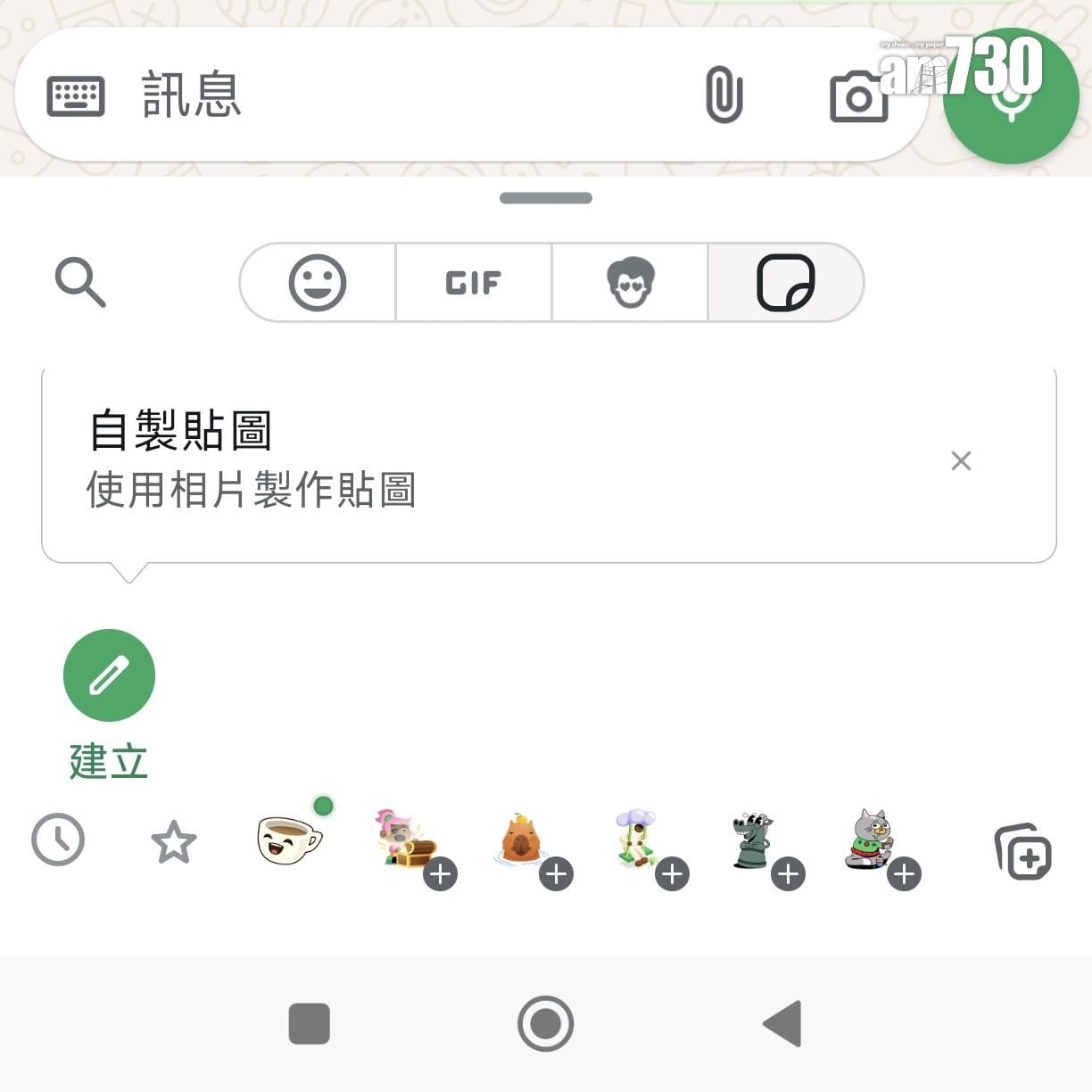This screenshot has height=1092, width=1092.
Task: Tap the 訊息 message field
Action: click(x=401, y=95)
